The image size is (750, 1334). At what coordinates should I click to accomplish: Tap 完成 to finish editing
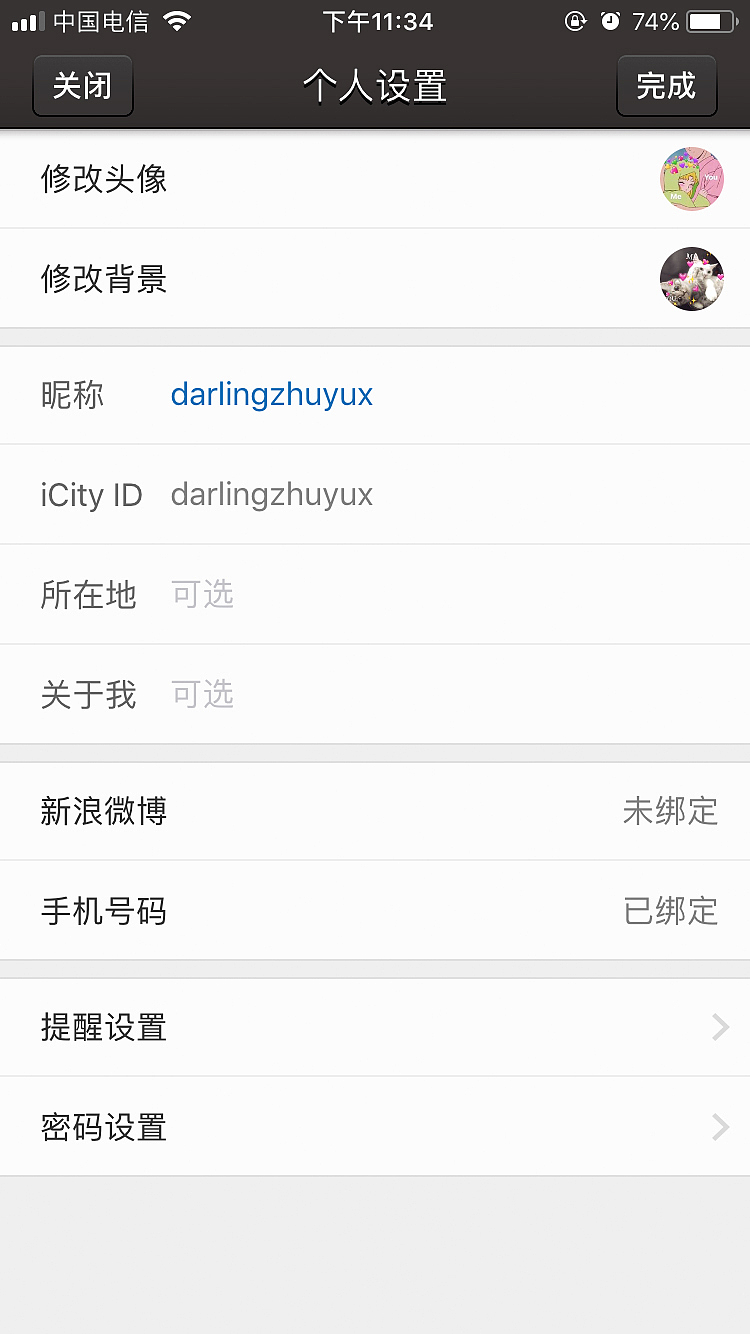666,86
